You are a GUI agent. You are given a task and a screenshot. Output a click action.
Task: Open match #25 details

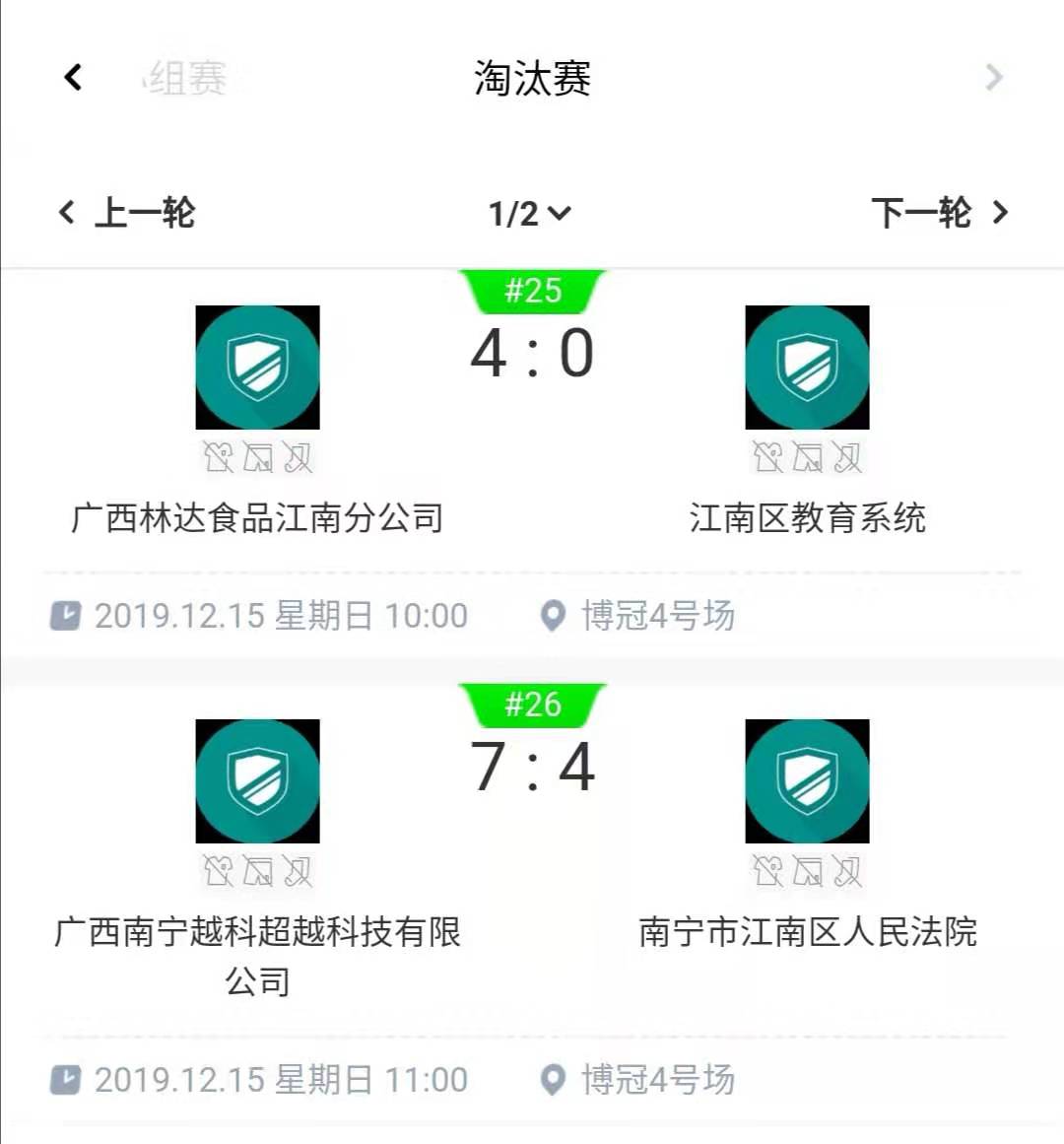click(532, 353)
